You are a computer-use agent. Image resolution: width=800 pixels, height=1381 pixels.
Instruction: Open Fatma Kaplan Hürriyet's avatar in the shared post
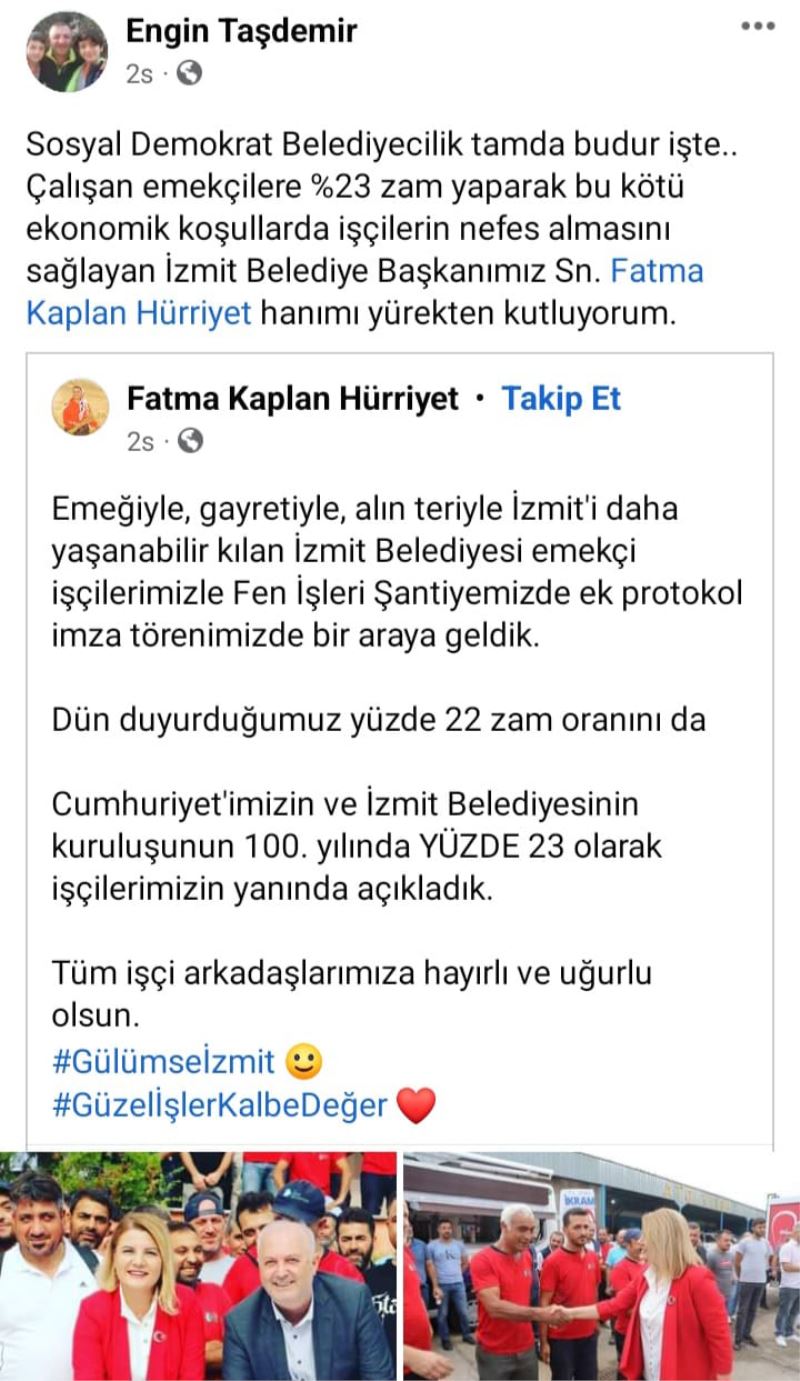point(81,409)
